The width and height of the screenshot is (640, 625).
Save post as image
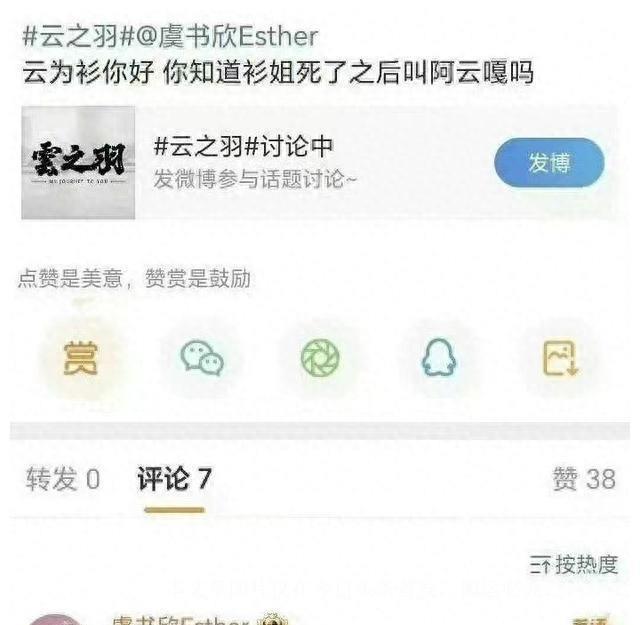pyautogui.click(x=560, y=357)
